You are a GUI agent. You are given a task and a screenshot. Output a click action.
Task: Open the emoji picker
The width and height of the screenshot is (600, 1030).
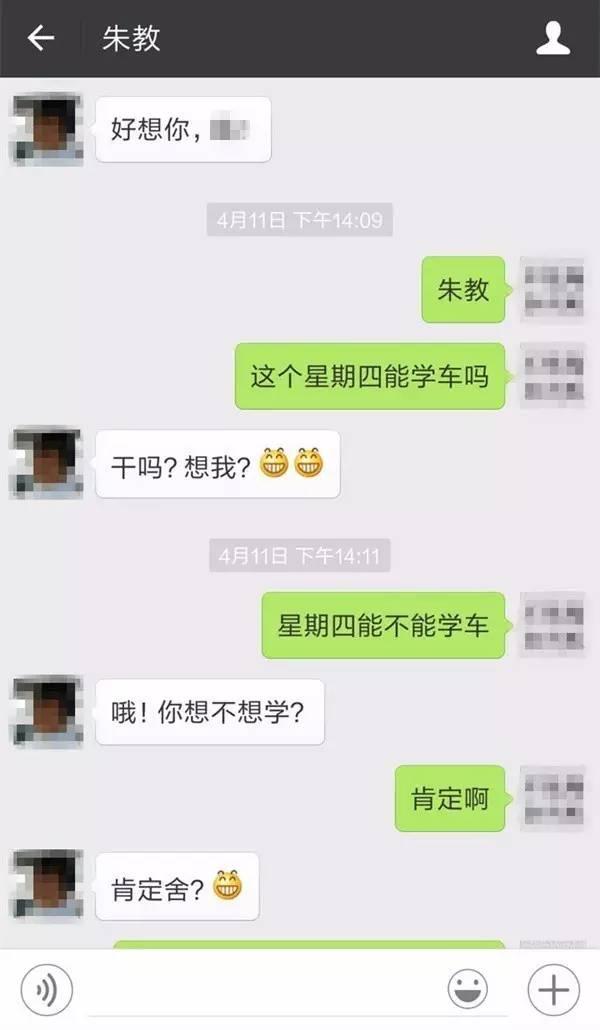coord(467,990)
